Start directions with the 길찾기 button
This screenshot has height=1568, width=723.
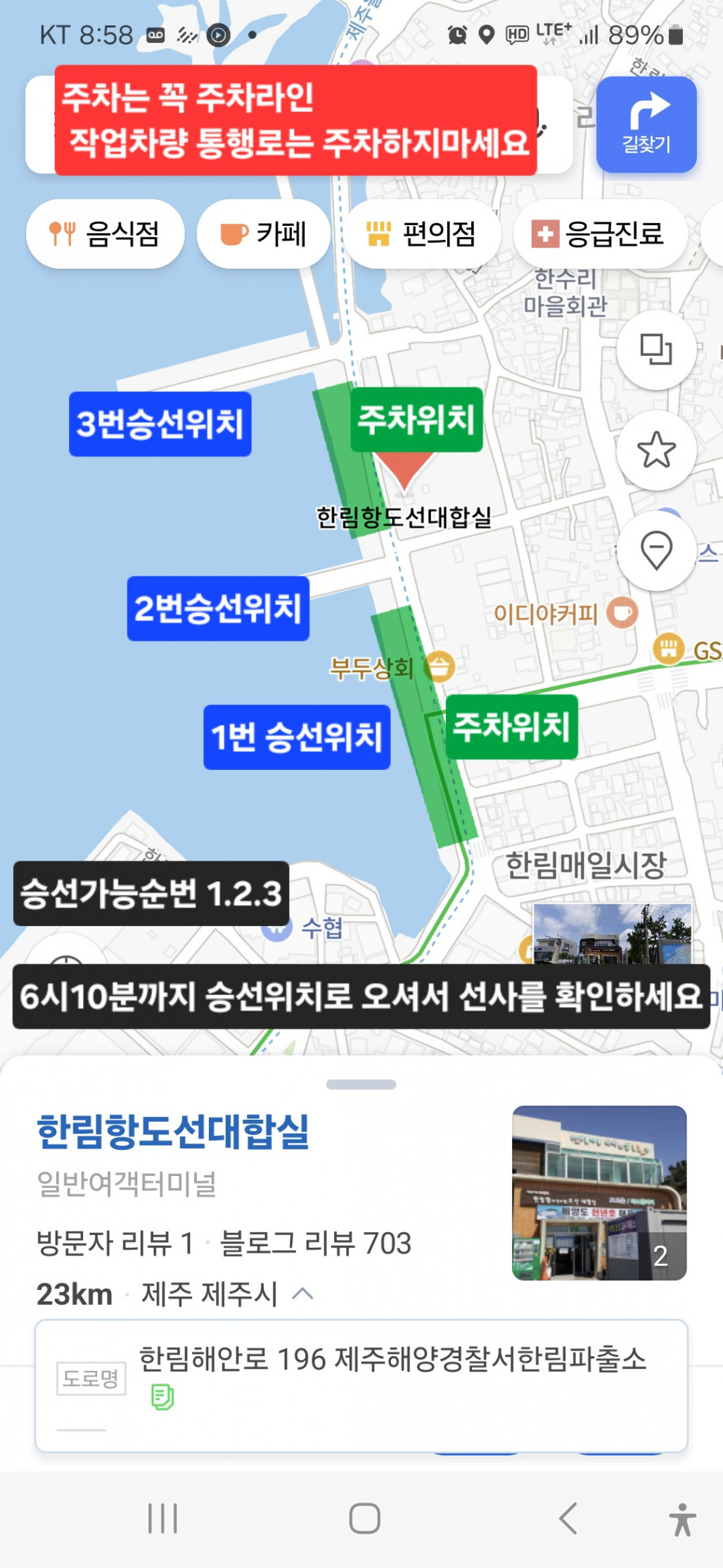[x=646, y=125]
